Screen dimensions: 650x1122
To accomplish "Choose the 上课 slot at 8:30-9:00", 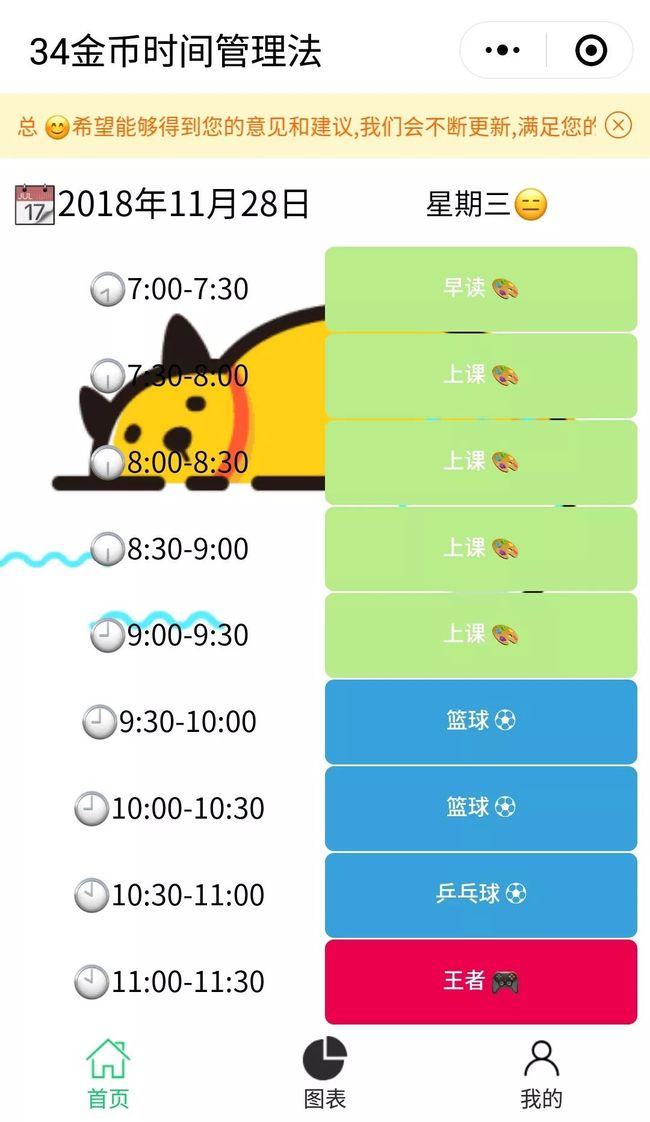I will 481,549.
